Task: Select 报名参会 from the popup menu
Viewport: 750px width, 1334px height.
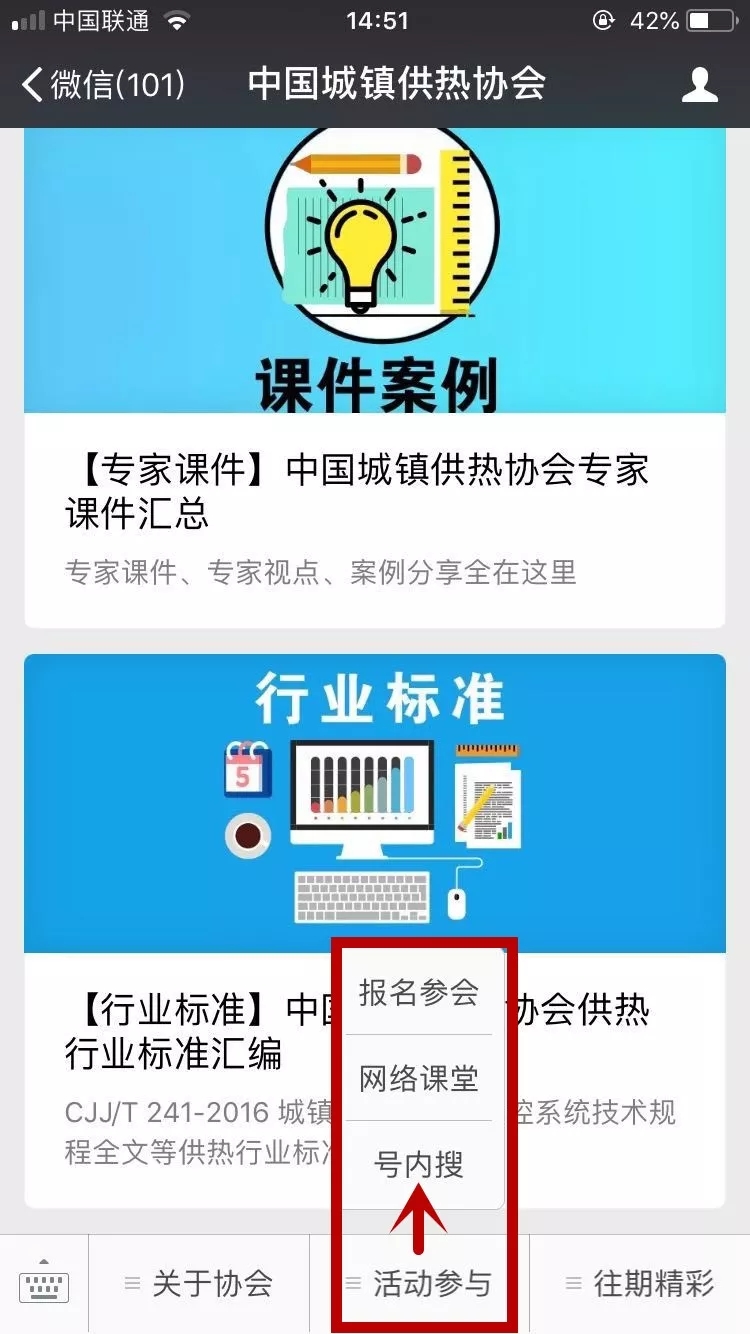Action: pyautogui.click(x=419, y=992)
